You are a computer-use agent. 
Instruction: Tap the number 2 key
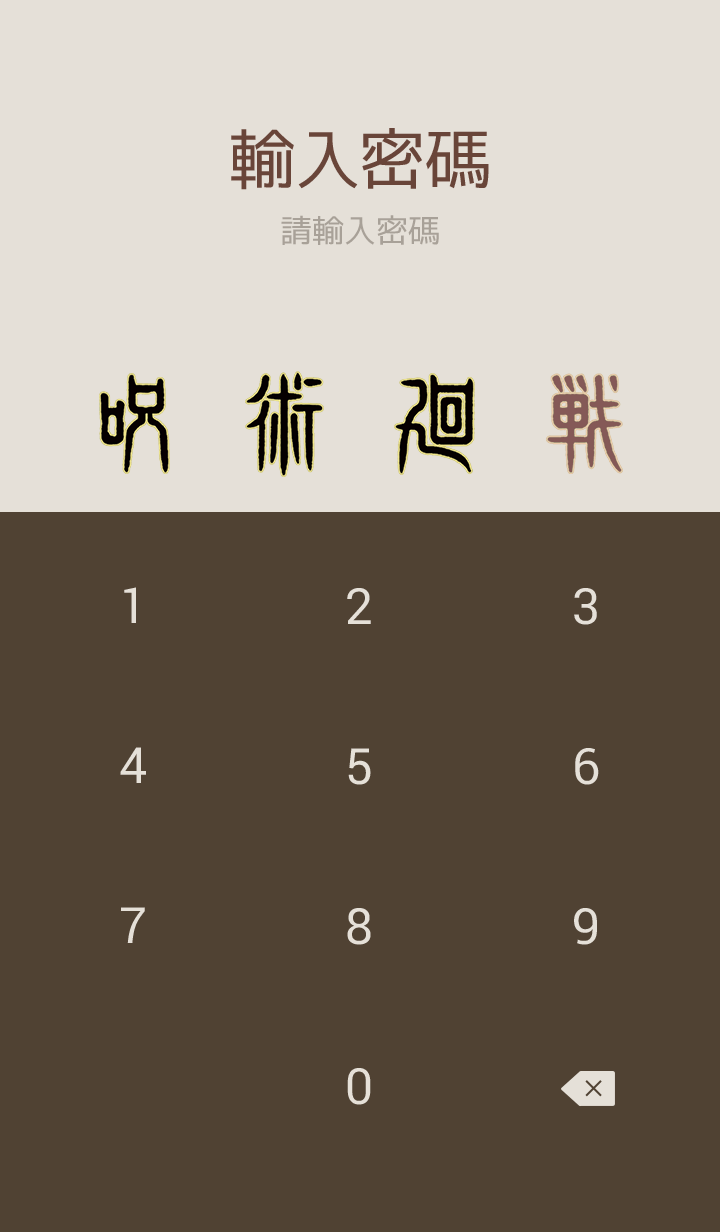point(359,607)
